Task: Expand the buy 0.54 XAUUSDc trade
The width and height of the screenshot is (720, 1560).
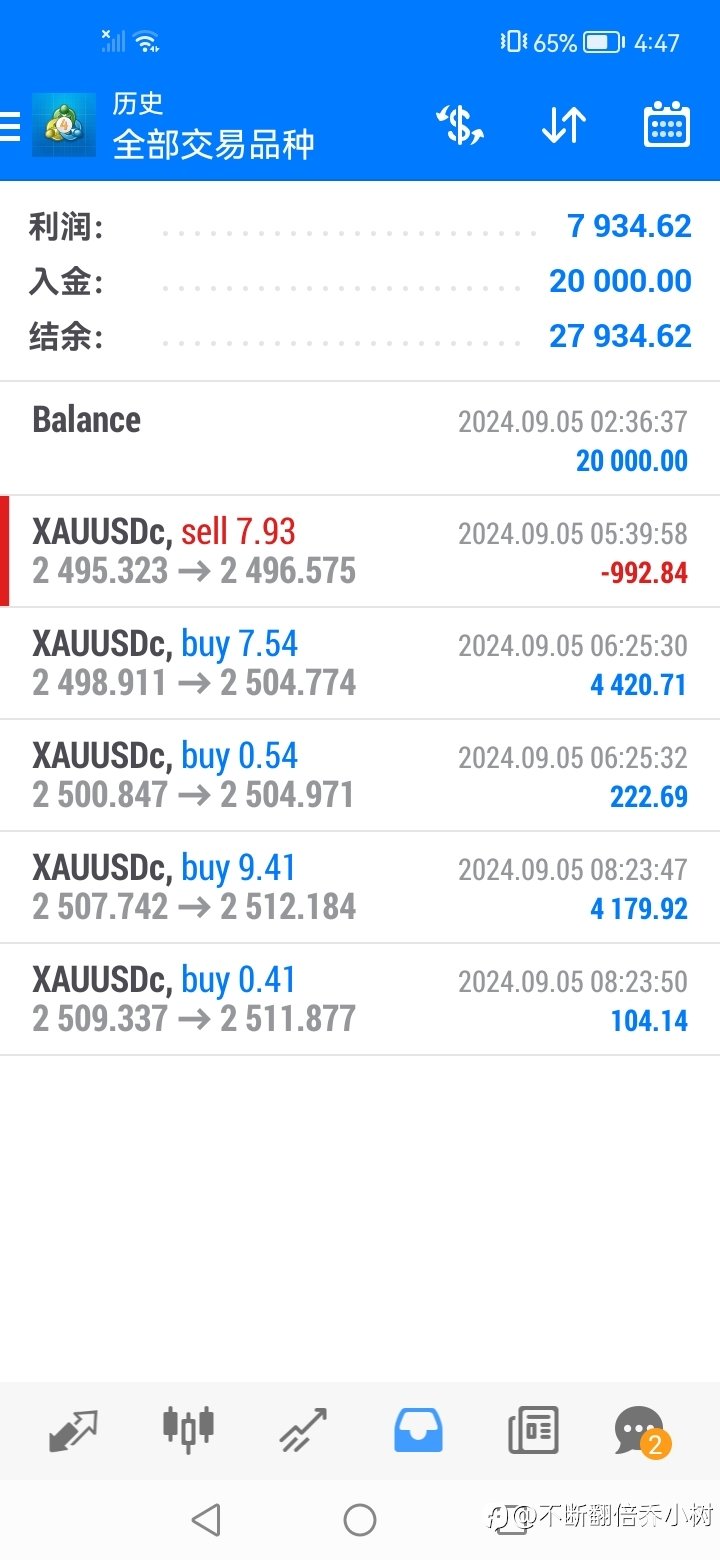Action: point(360,775)
